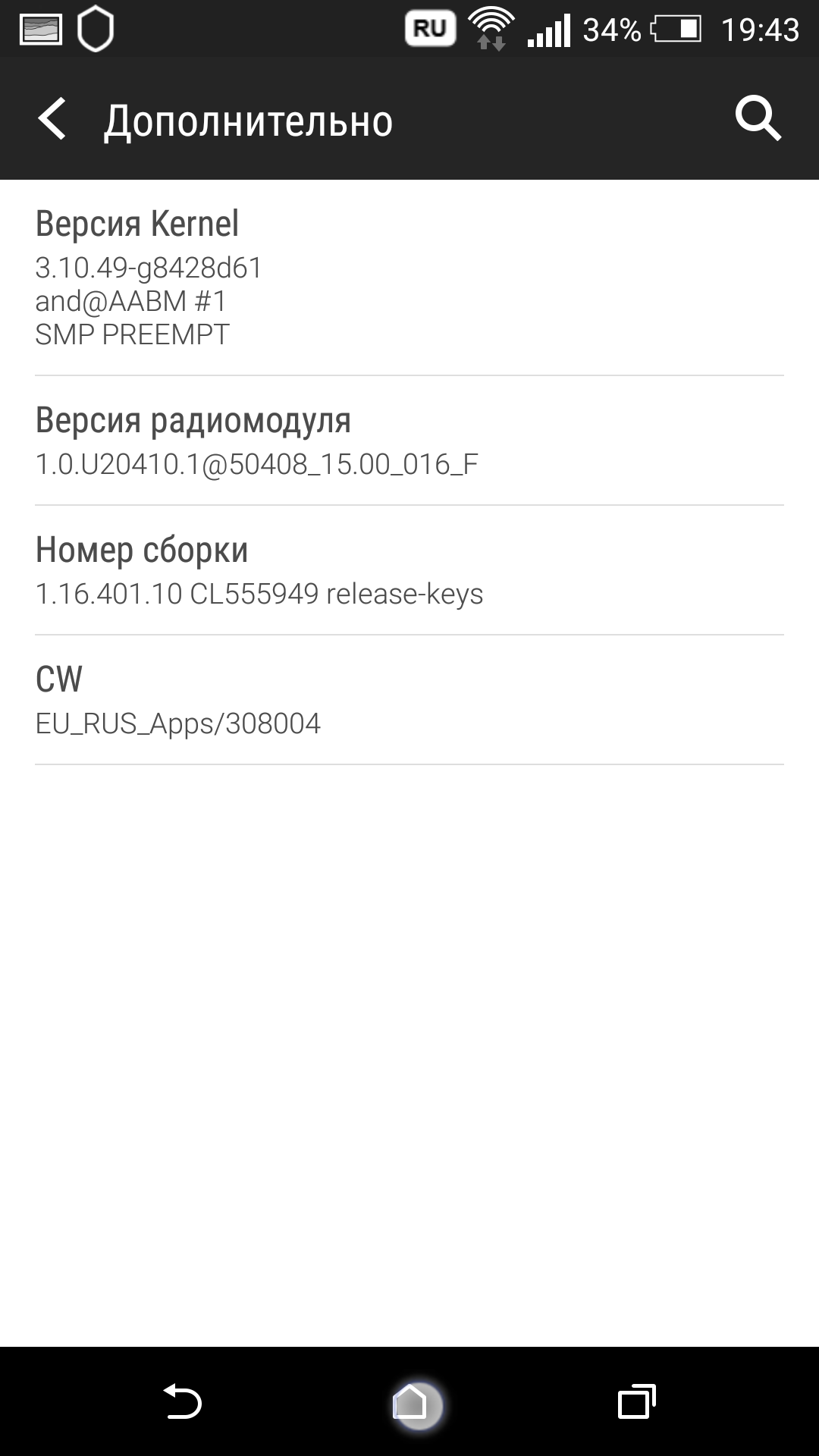
Task: Open the recent apps button
Action: coord(635,1402)
